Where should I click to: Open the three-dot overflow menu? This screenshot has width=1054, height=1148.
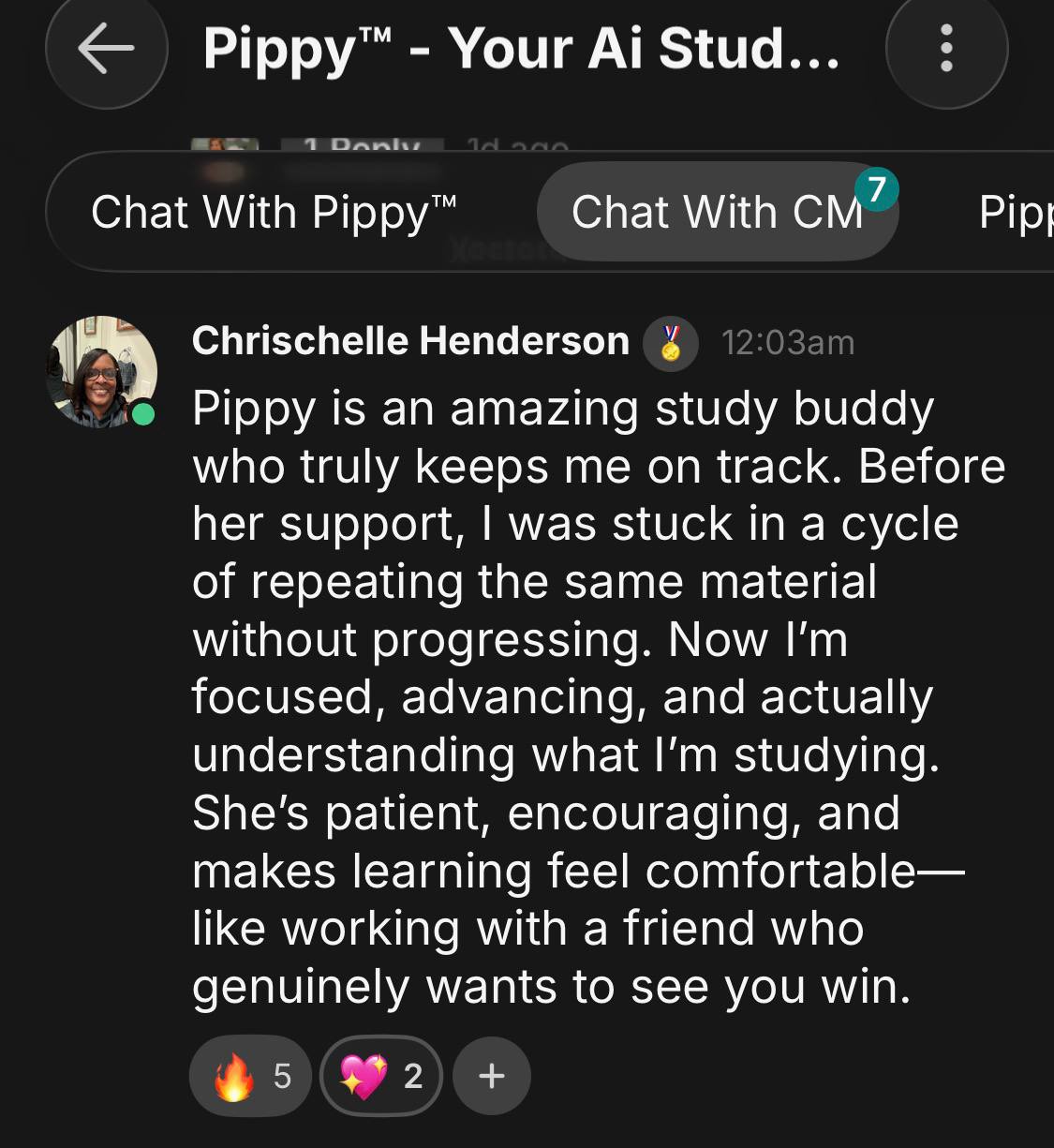tap(945, 49)
